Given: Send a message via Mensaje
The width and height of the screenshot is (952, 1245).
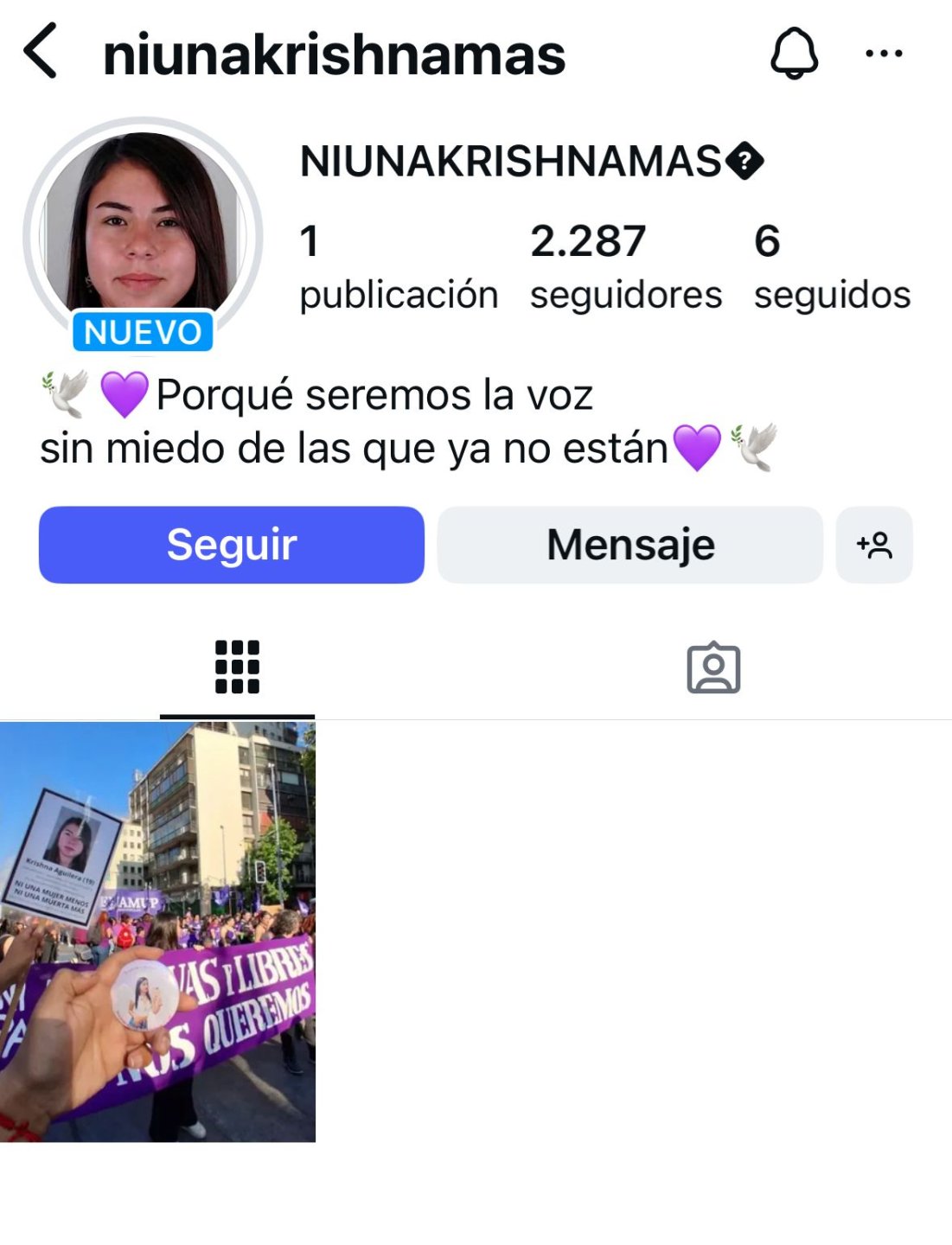Looking at the screenshot, I should [x=629, y=545].
